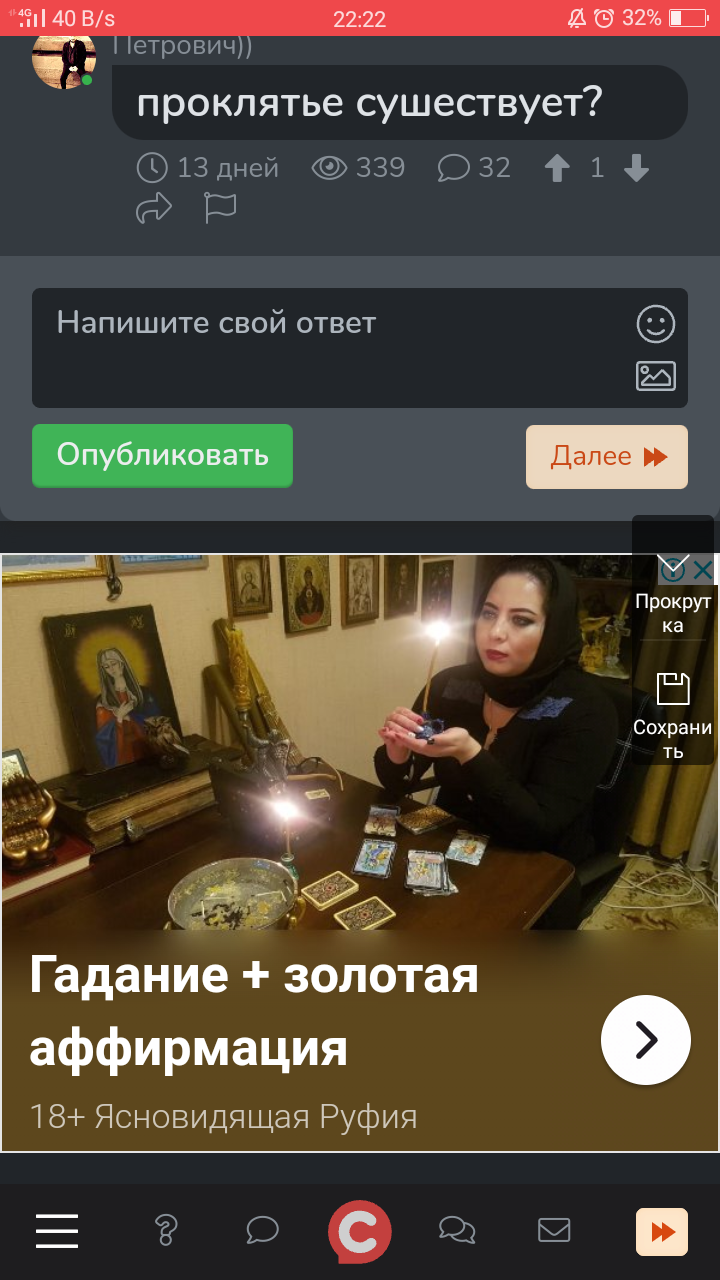
Task: Open the double chat bubbles tab
Action: pyautogui.click(x=457, y=1230)
